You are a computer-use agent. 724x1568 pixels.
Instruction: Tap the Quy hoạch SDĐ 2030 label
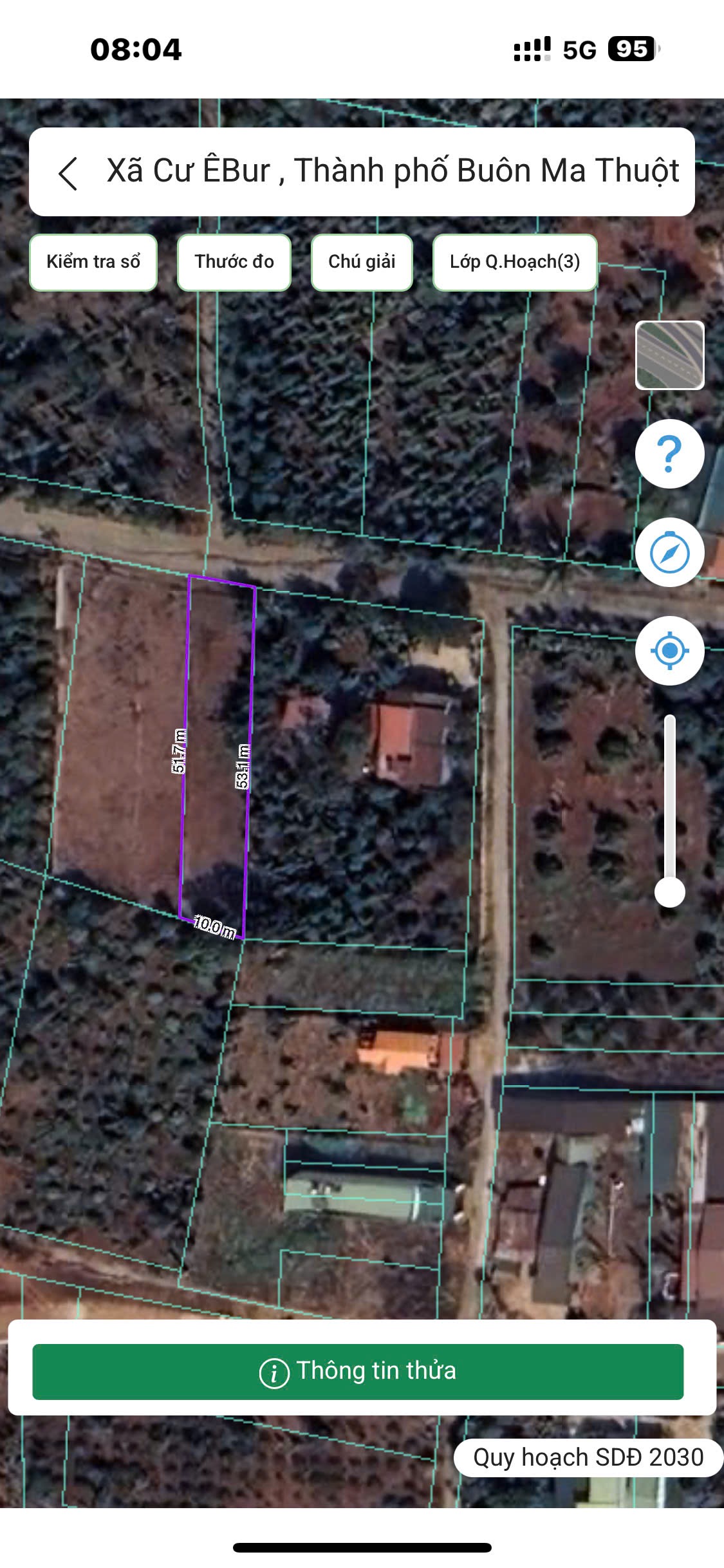click(588, 1457)
